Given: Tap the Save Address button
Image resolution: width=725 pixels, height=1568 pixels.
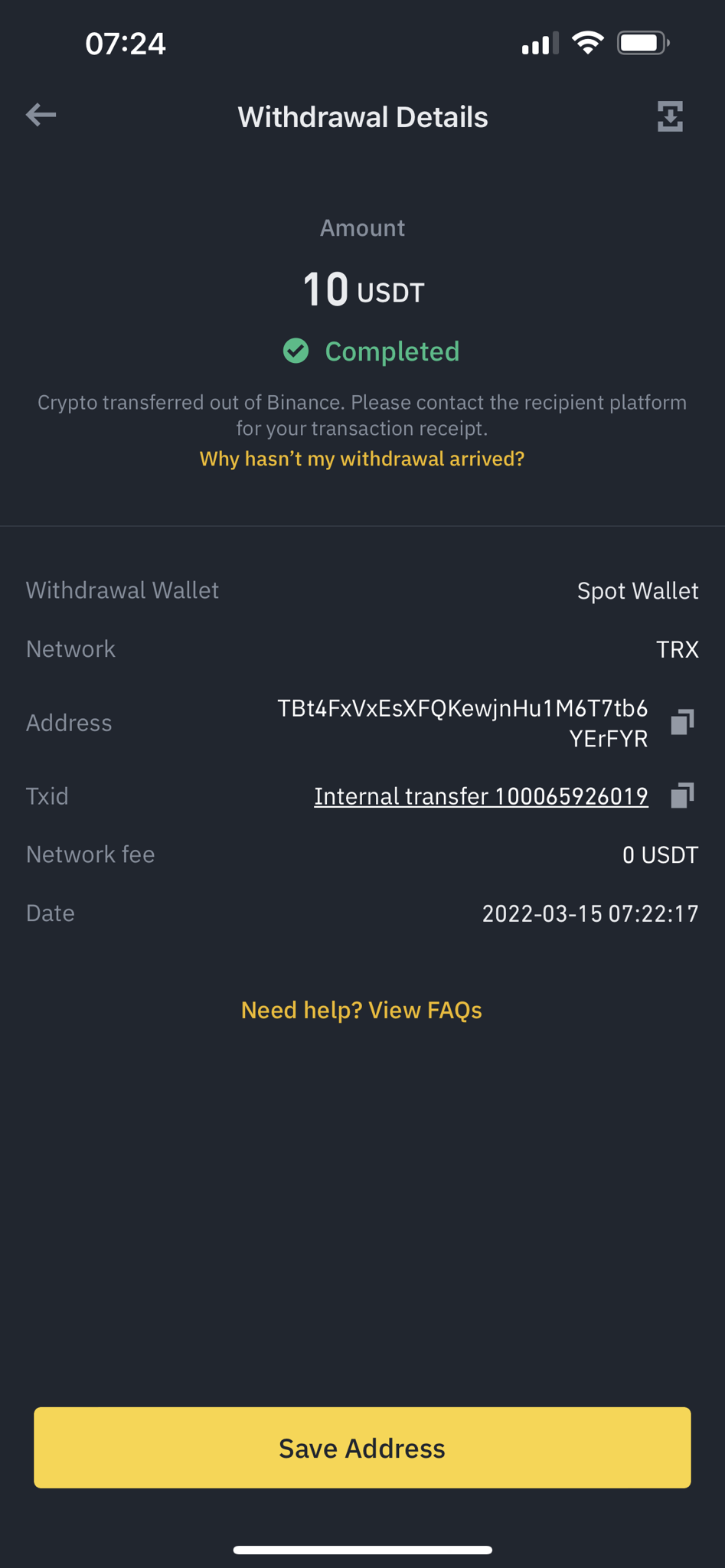Looking at the screenshot, I should pos(362,1448).
